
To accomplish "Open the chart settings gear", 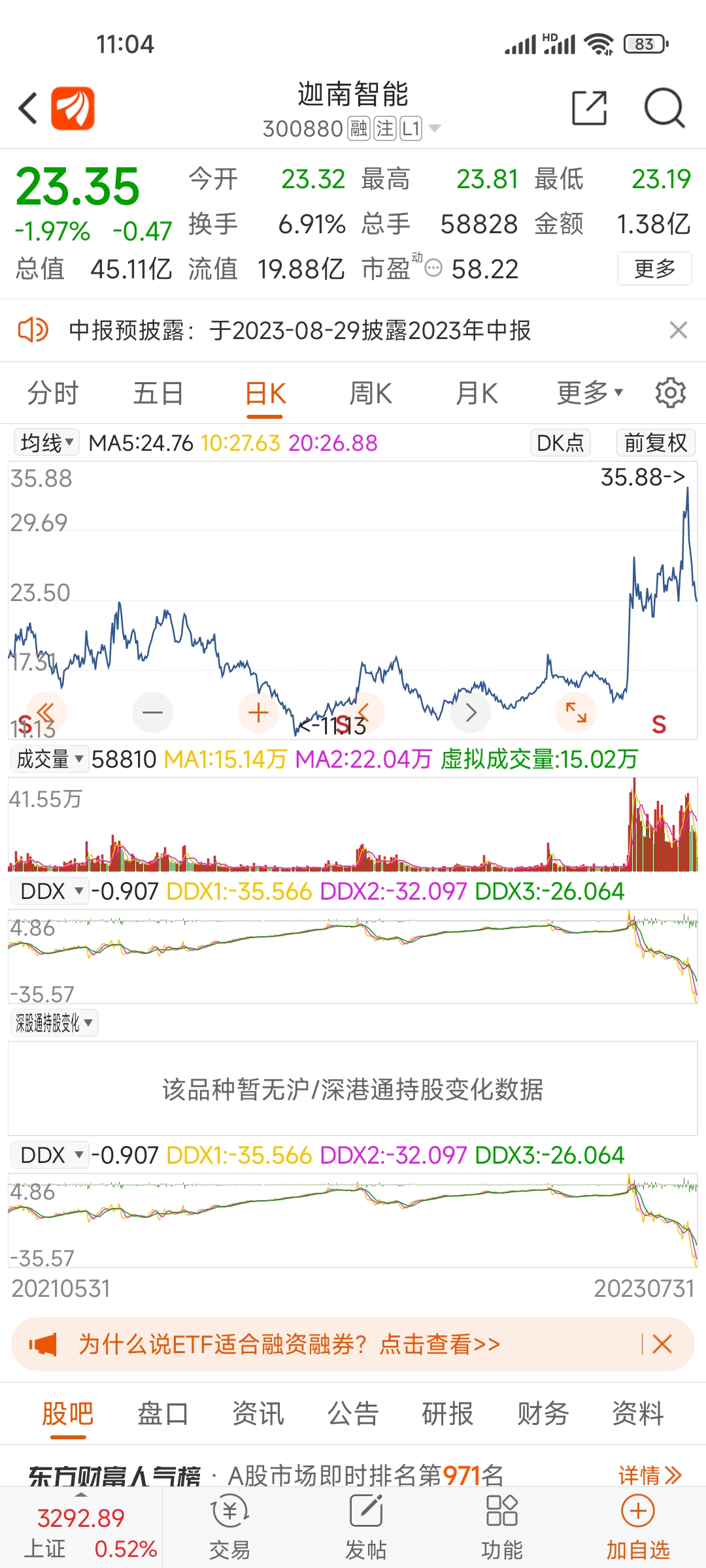I will [669, 393].
